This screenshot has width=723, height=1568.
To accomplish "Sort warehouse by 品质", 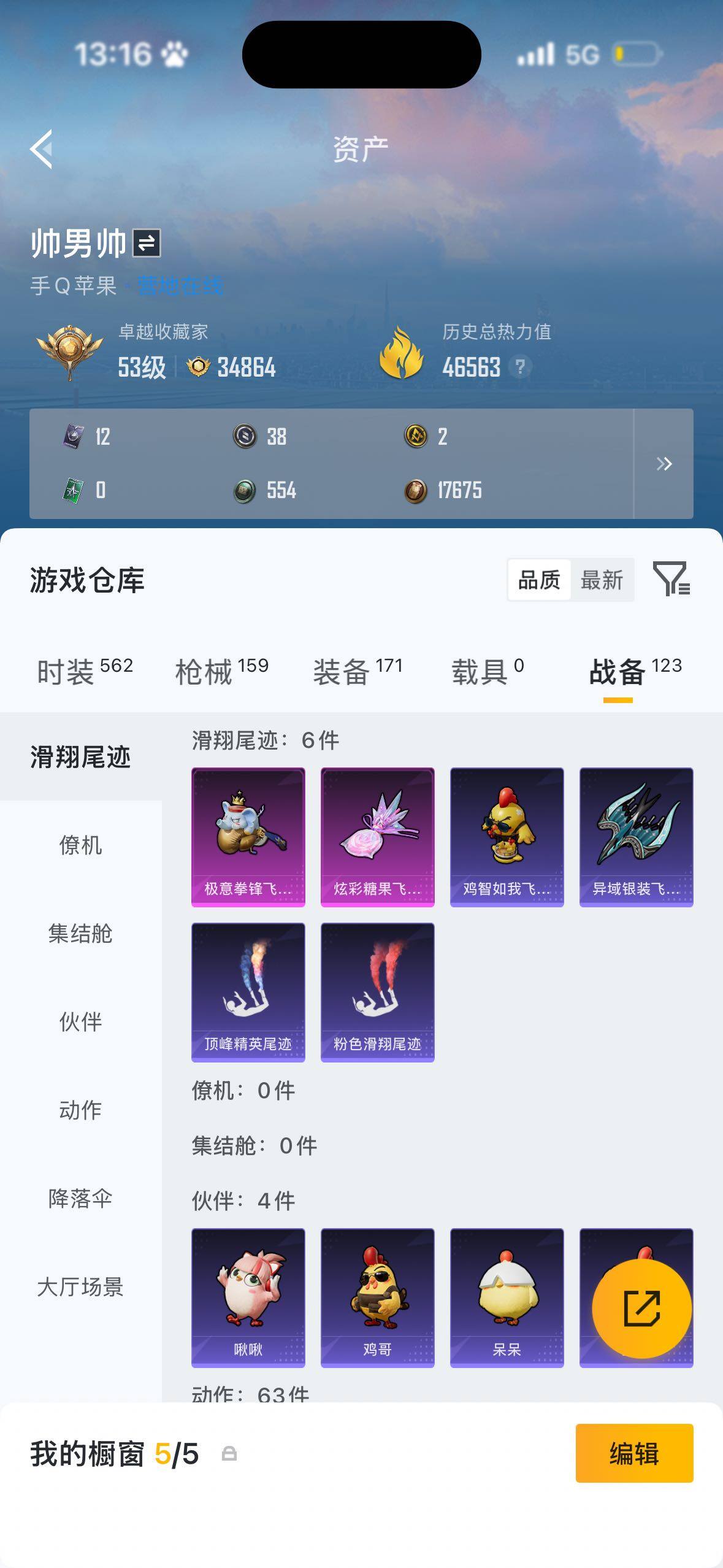I will (x=539, y=580).
